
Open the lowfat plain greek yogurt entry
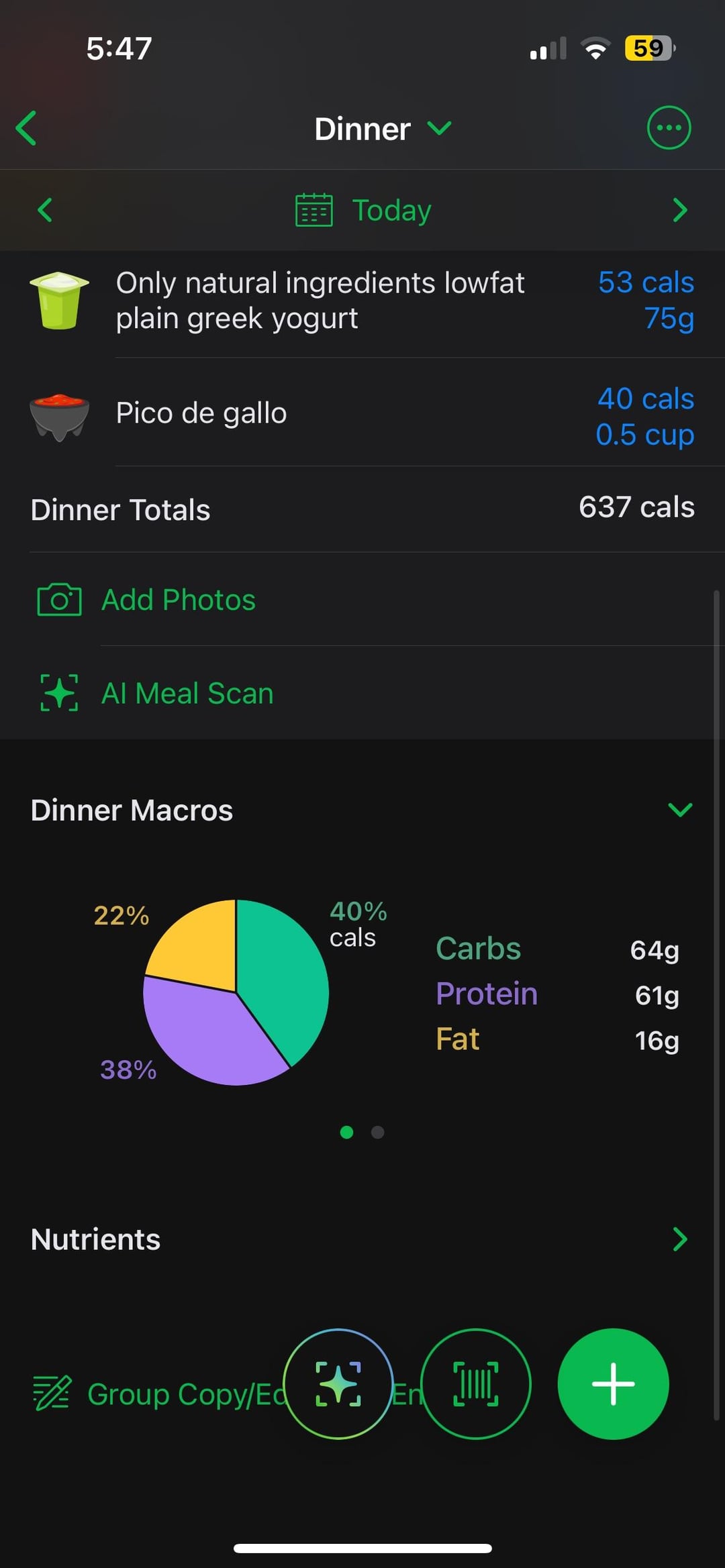362,301
